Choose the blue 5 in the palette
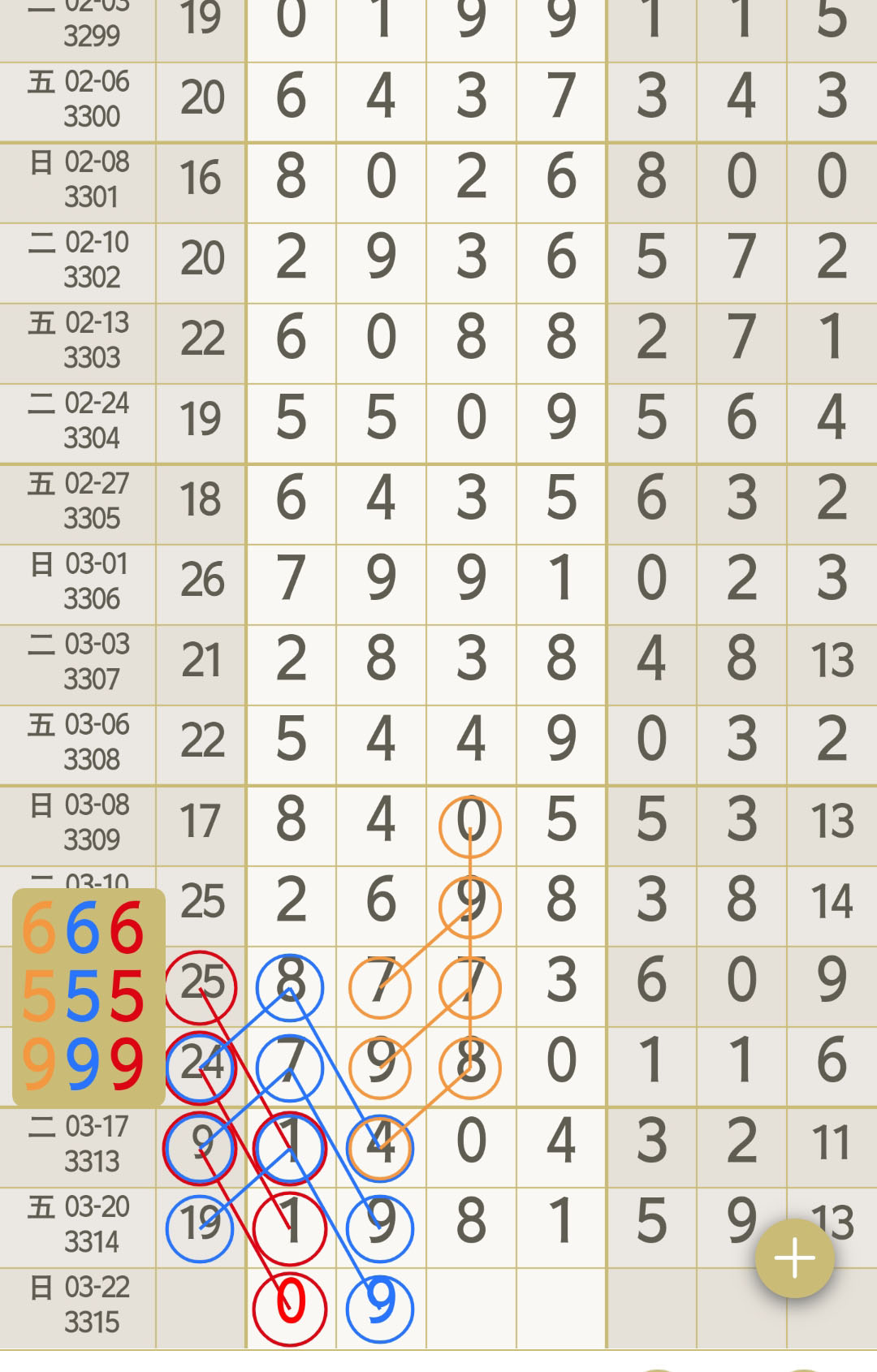 click(82, 996)
